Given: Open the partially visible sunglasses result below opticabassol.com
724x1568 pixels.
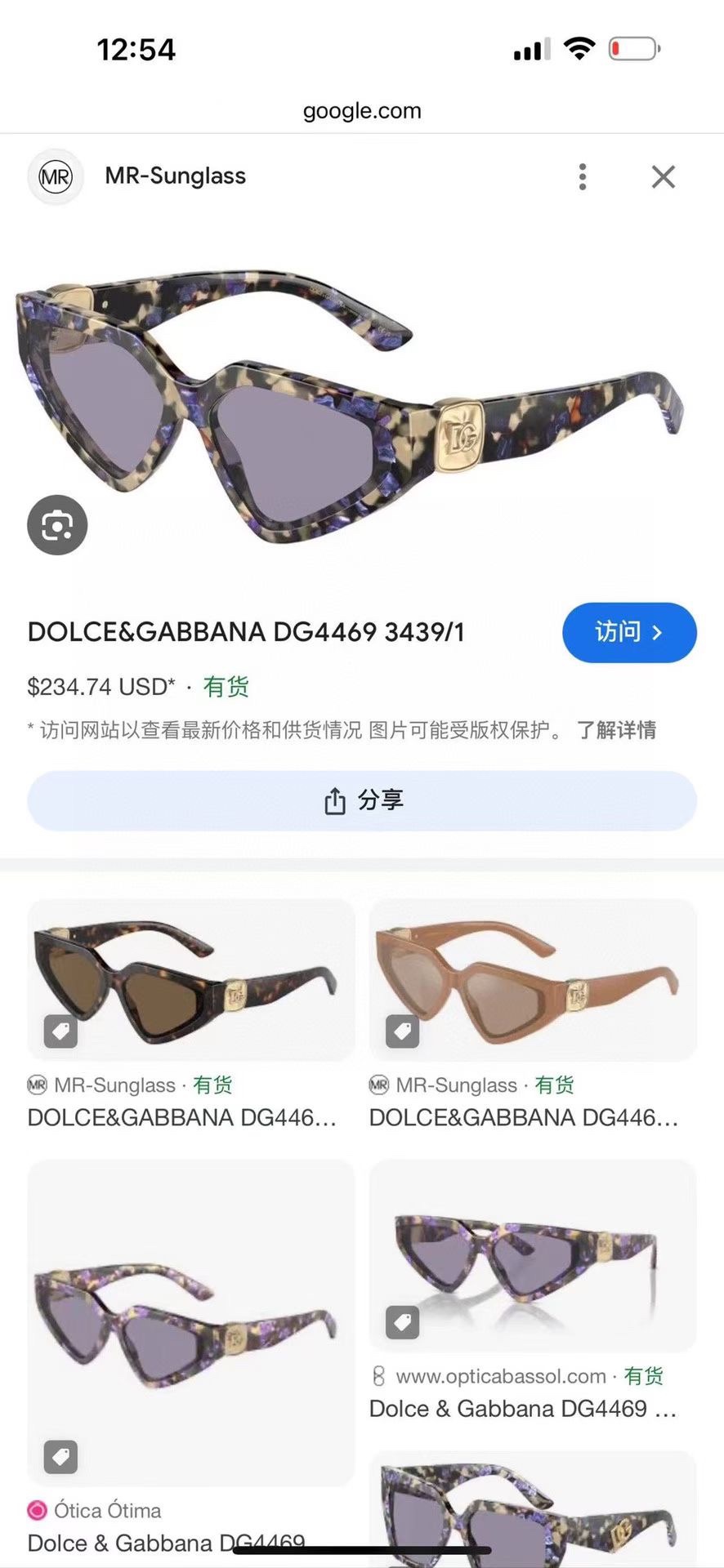Looking at the screenshot, I should coord(532,1511).
